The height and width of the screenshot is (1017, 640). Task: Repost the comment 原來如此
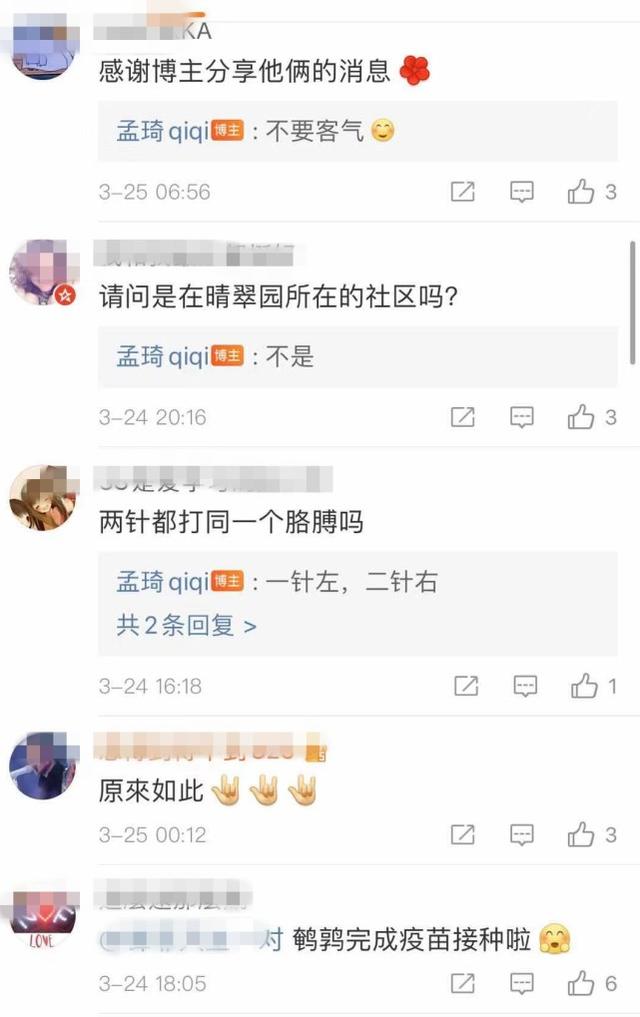click(462, 834)
